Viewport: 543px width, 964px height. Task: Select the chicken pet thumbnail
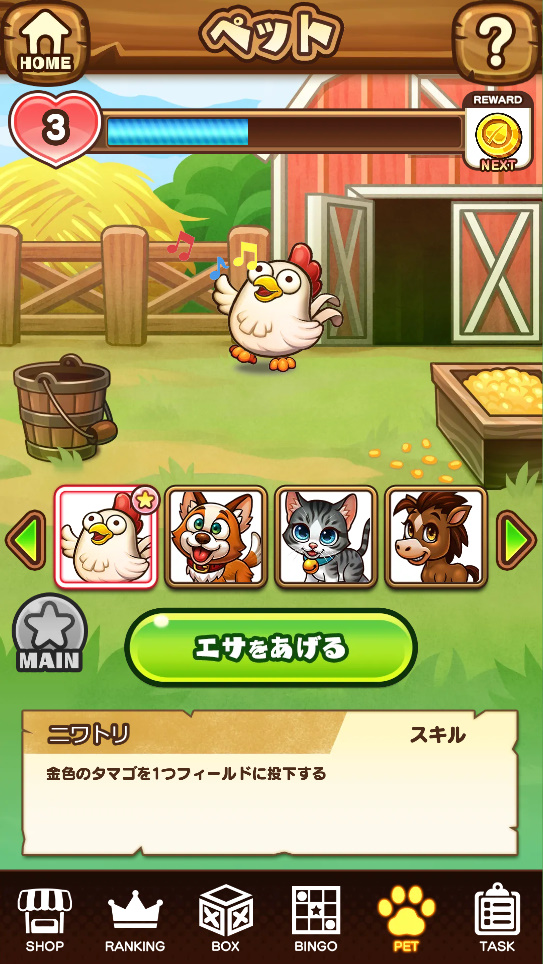106,537
